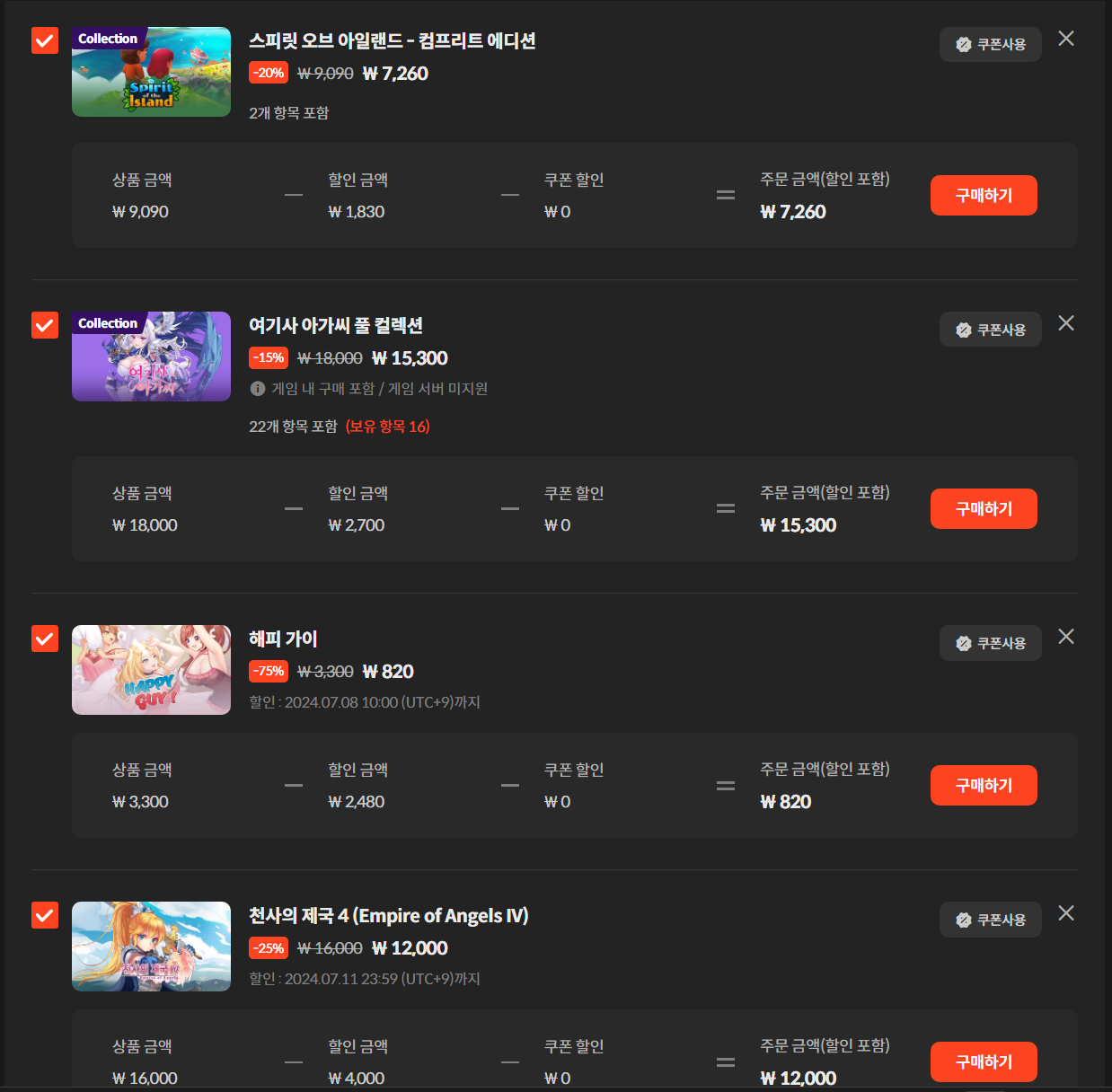Buy 스피릿 오브 아일랜드 for ₩7,260
1112x1092 pixels.
[x=984, y=196]
